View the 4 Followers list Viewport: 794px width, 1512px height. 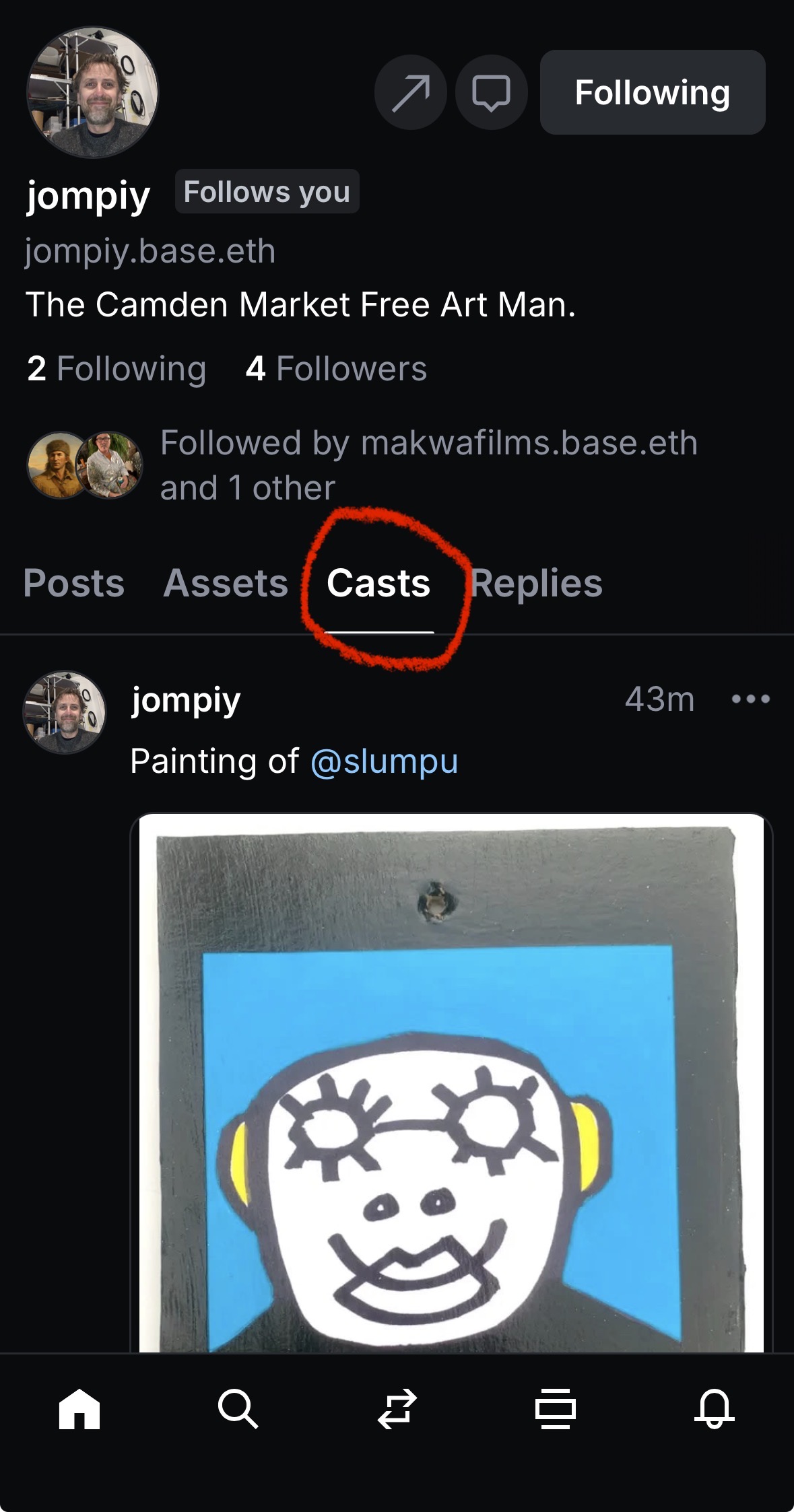[336, 369]
